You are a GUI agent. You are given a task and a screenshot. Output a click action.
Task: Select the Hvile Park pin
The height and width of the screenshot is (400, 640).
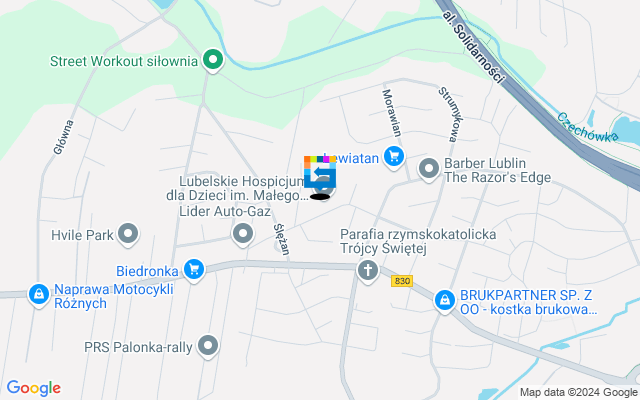(128, 235)
